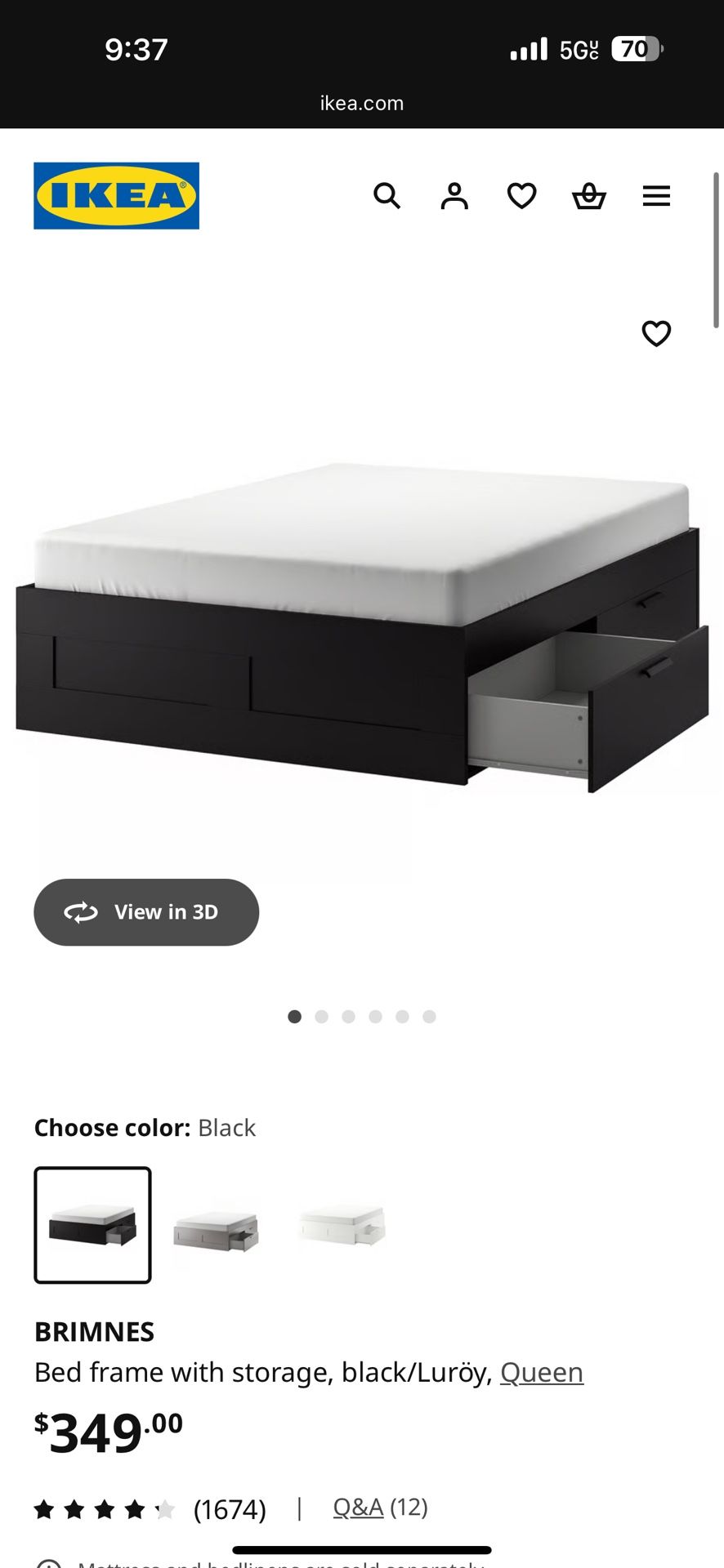Tap the Queen size link
The width and height of the screenshot is (724, 1568).
[542, 1372]
